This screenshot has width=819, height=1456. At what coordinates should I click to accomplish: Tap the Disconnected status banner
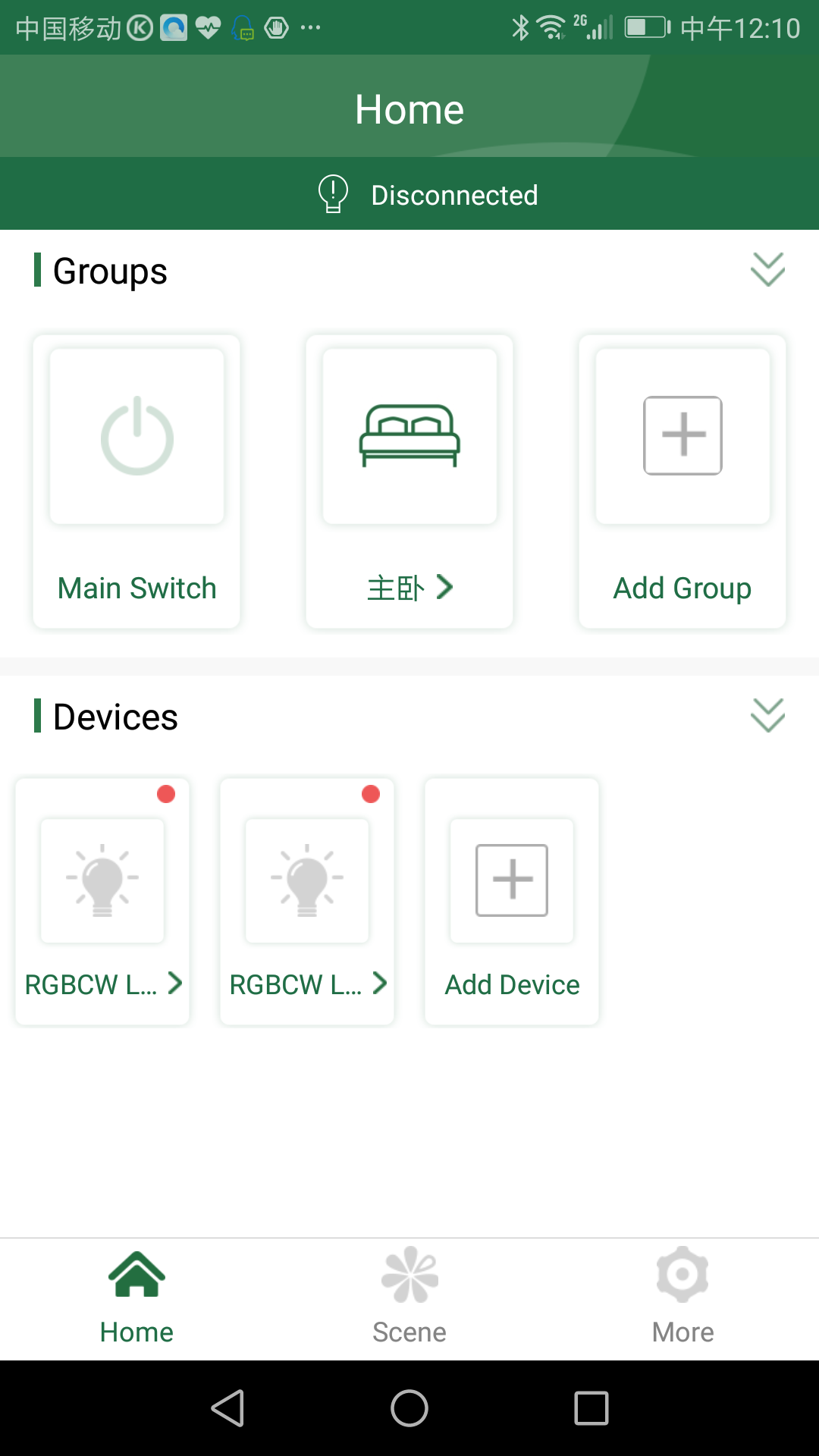point(409,194)
